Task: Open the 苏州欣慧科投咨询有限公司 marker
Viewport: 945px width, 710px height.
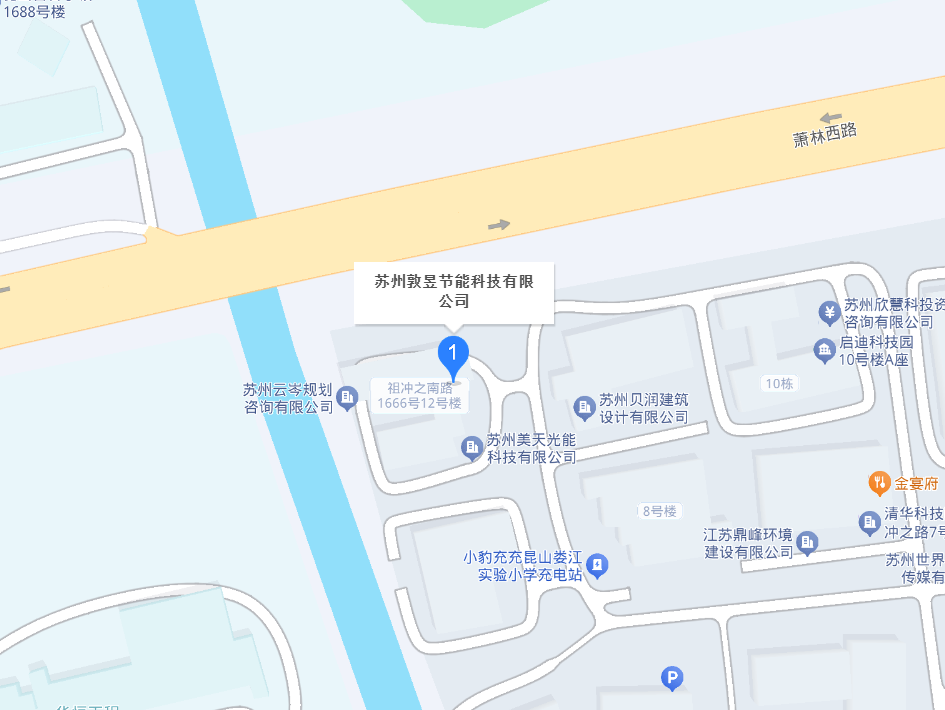Action: click(x=830, y=313)
